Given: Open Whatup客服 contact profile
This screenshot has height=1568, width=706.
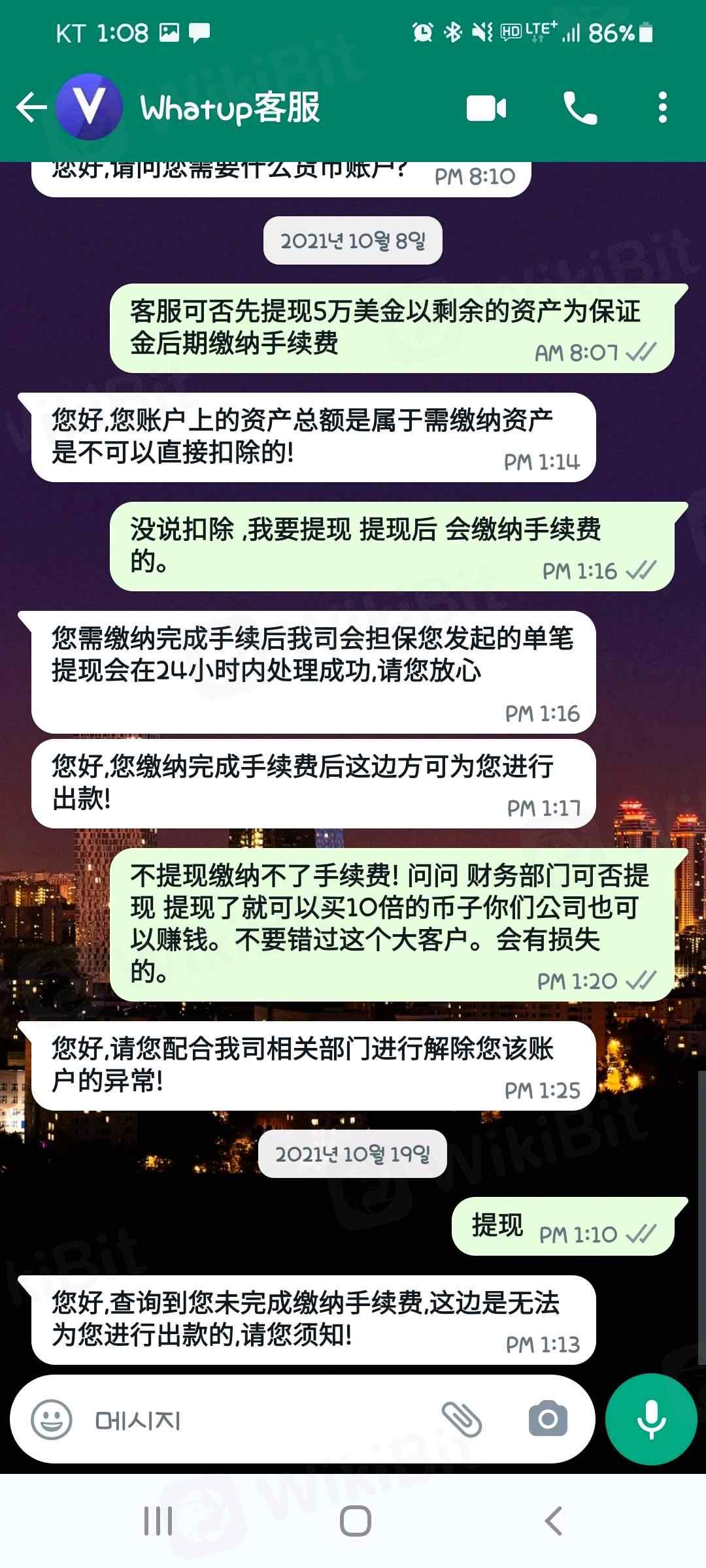Looking at the screenshot, I should tap(230, 108).
